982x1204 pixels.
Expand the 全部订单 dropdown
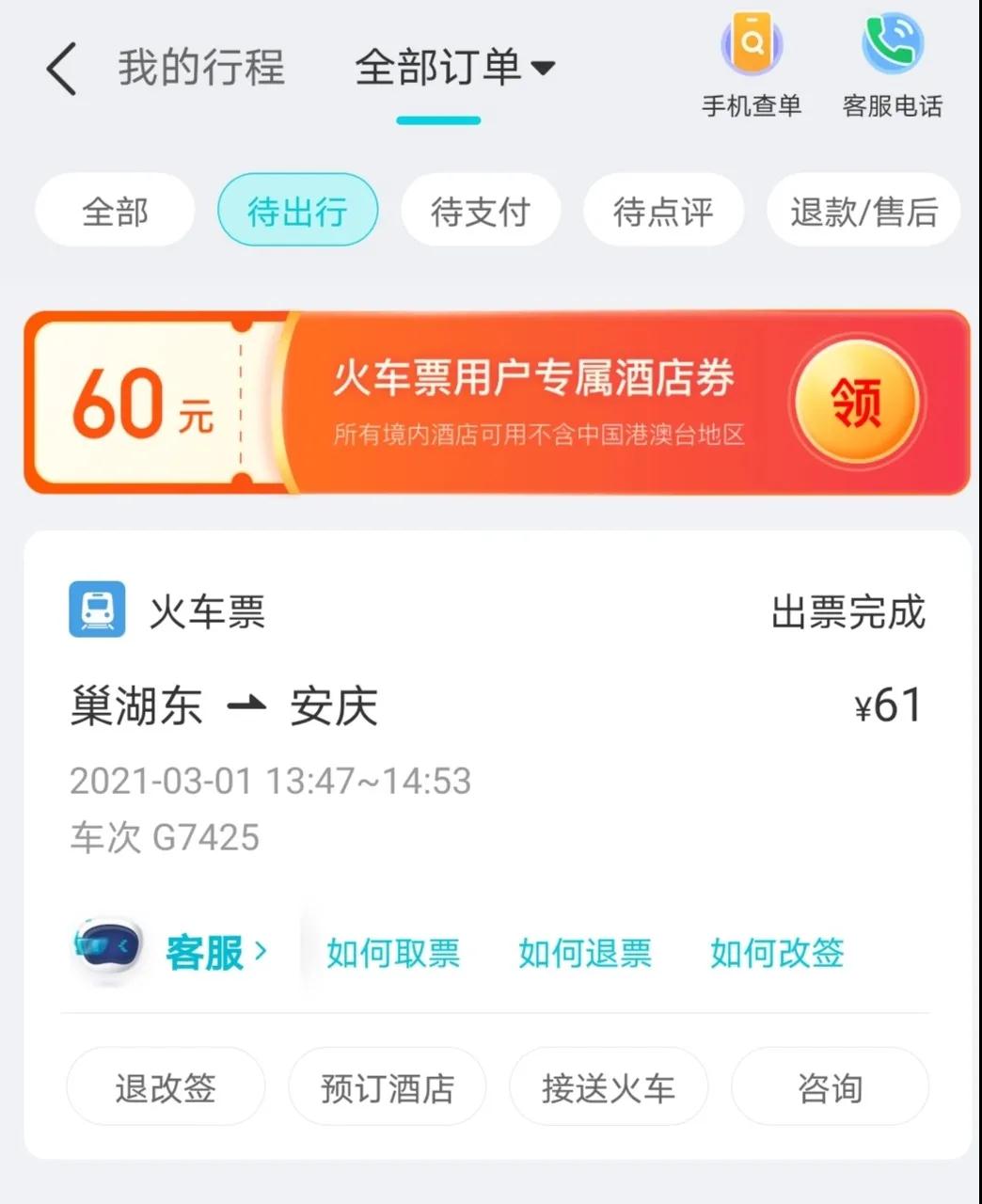453,68
